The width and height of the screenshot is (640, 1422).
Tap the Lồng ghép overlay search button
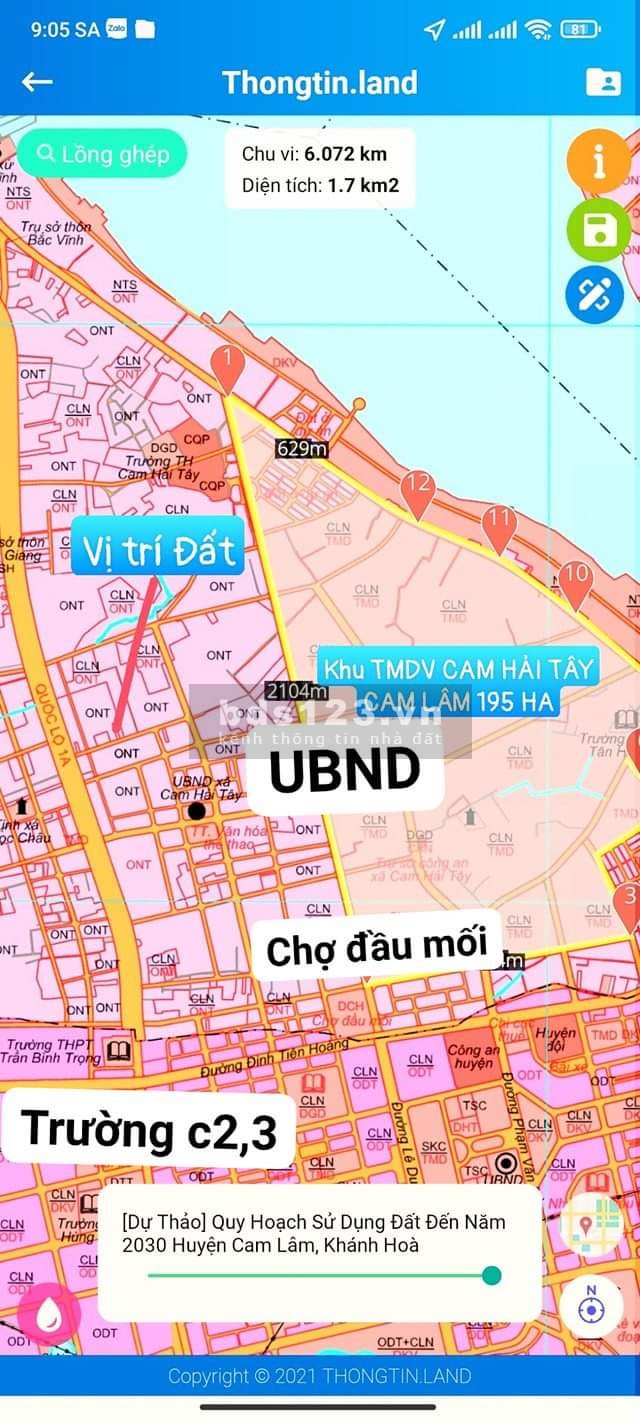[x=102, y=154]
